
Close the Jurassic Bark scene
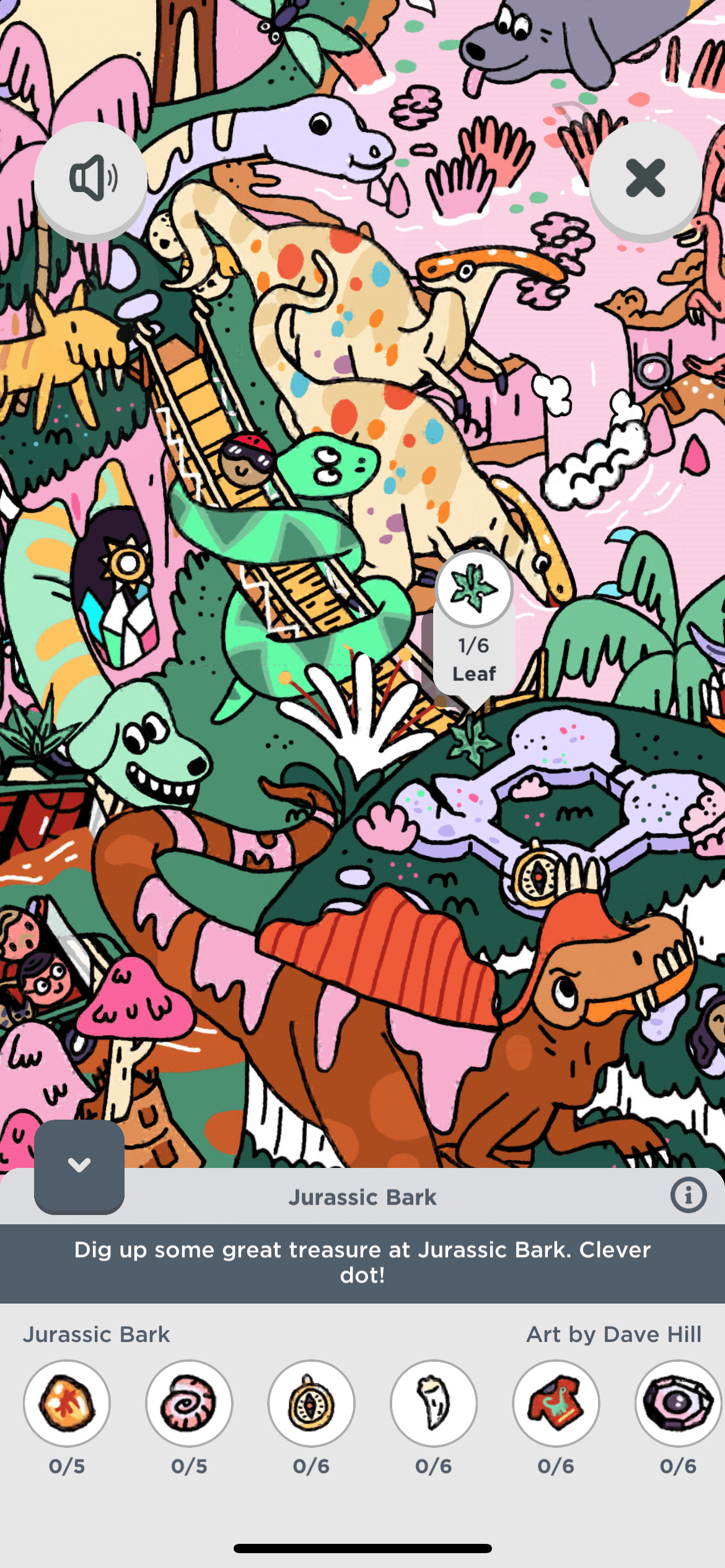tap(645, 178)
